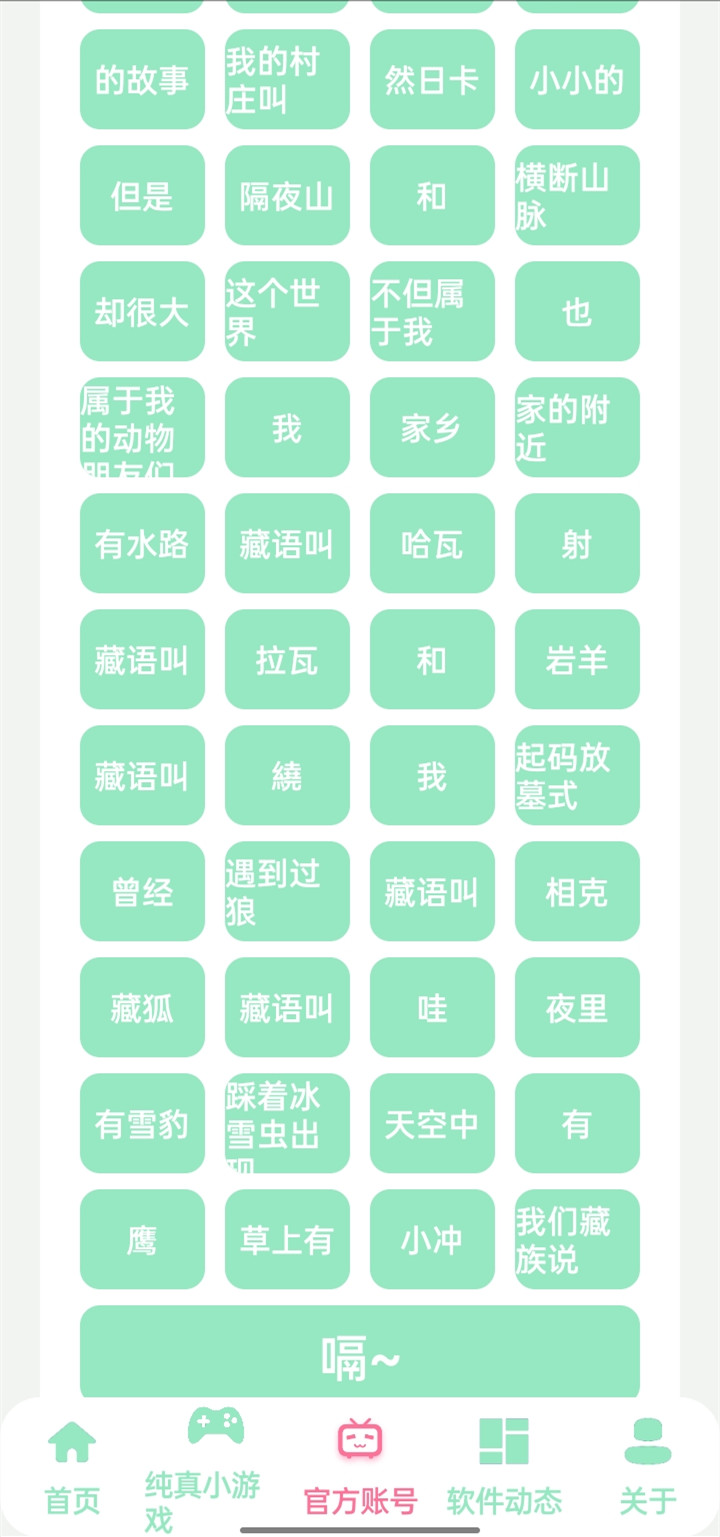Open the 关于 tab

tap(648, 1467)
